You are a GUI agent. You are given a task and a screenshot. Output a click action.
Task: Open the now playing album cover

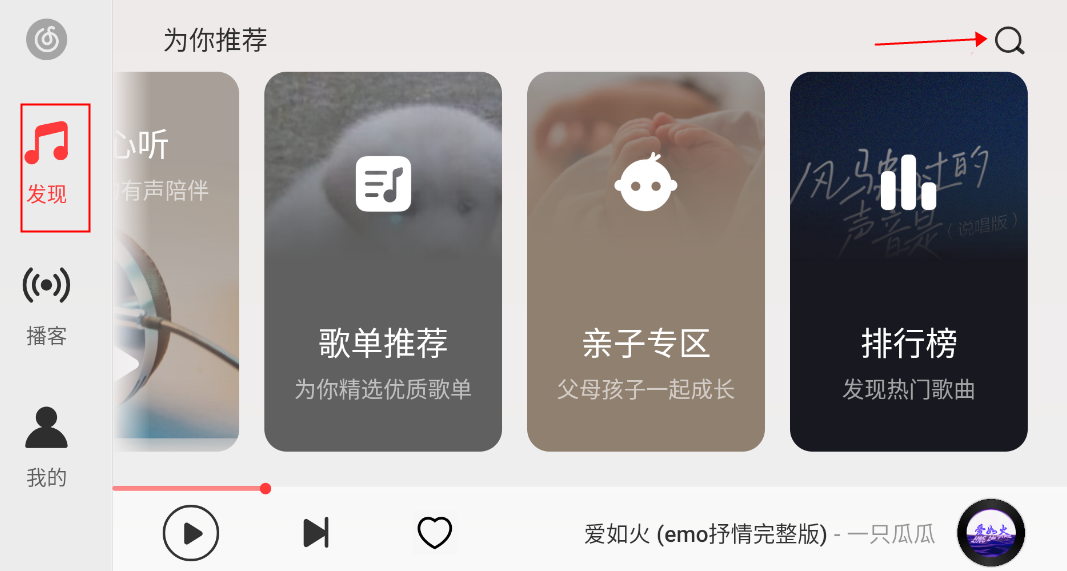pyautogui.click(x=991, y=533)
